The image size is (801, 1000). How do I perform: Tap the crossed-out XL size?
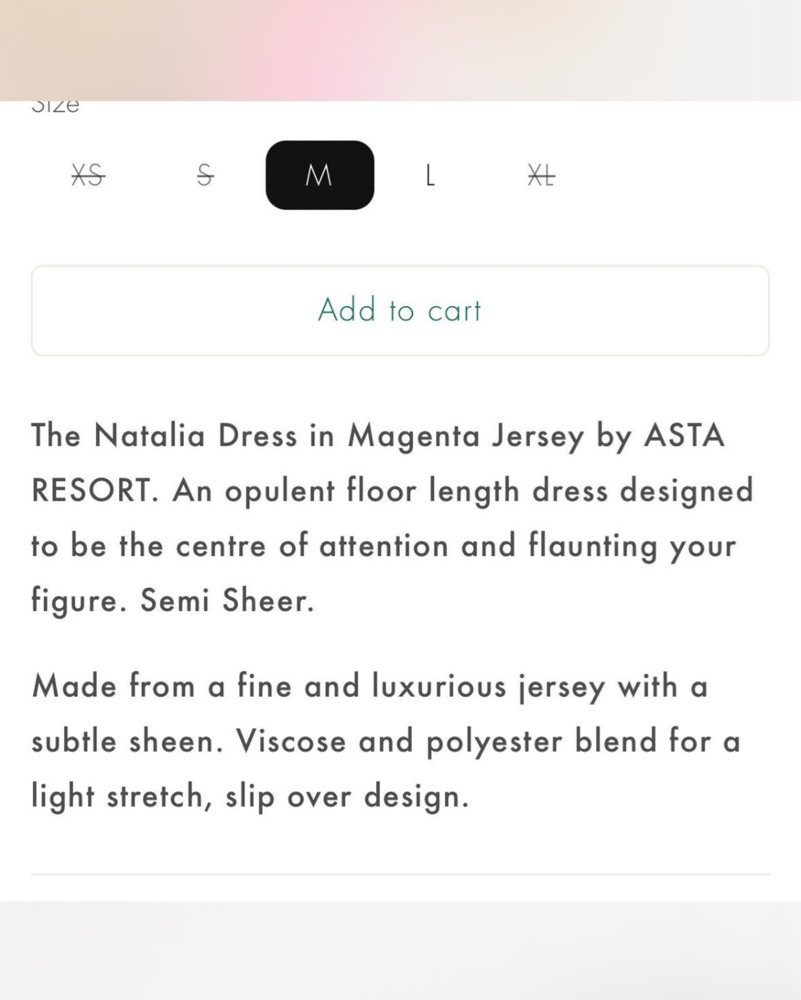(x=541, y=175)
